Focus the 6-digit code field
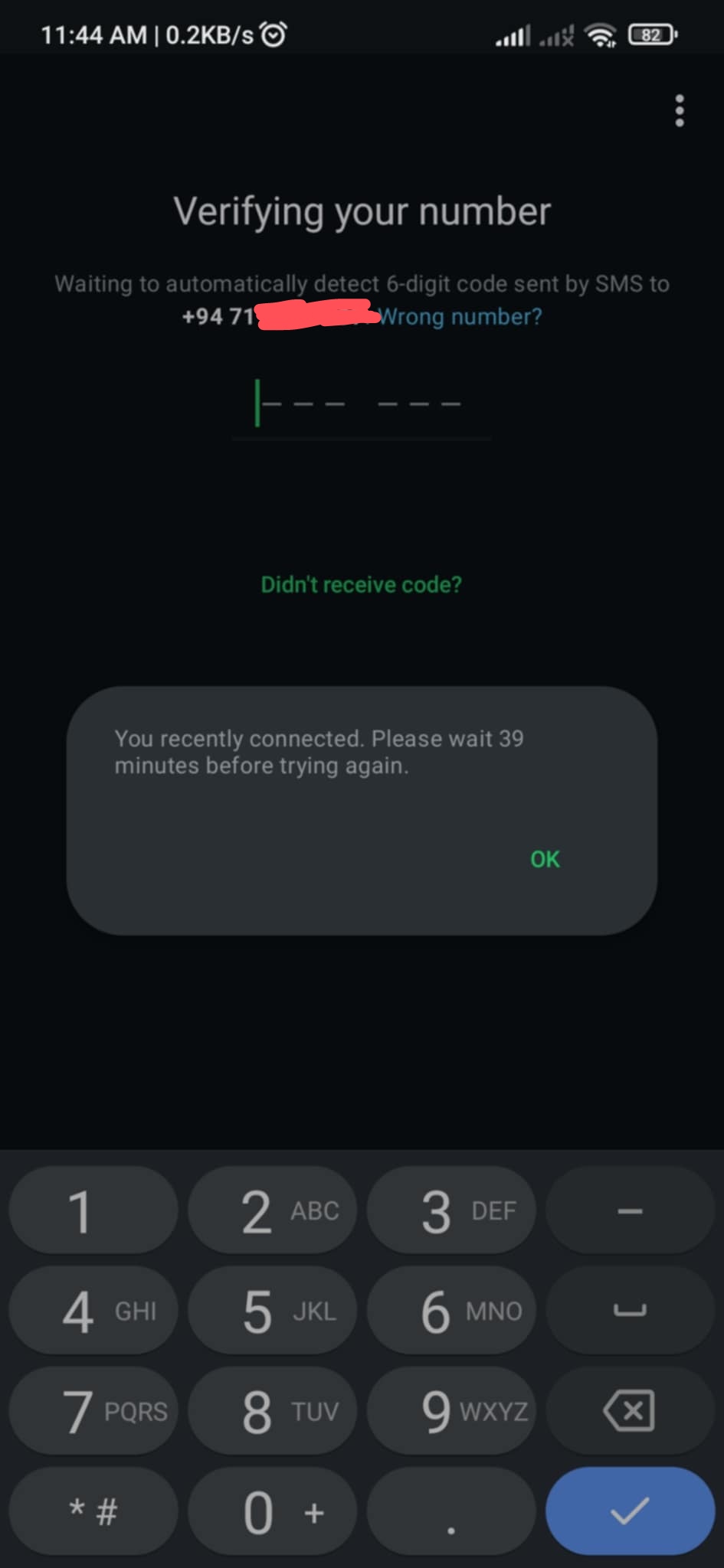Screen dimensions: 724x1568 tap(361, 404)
